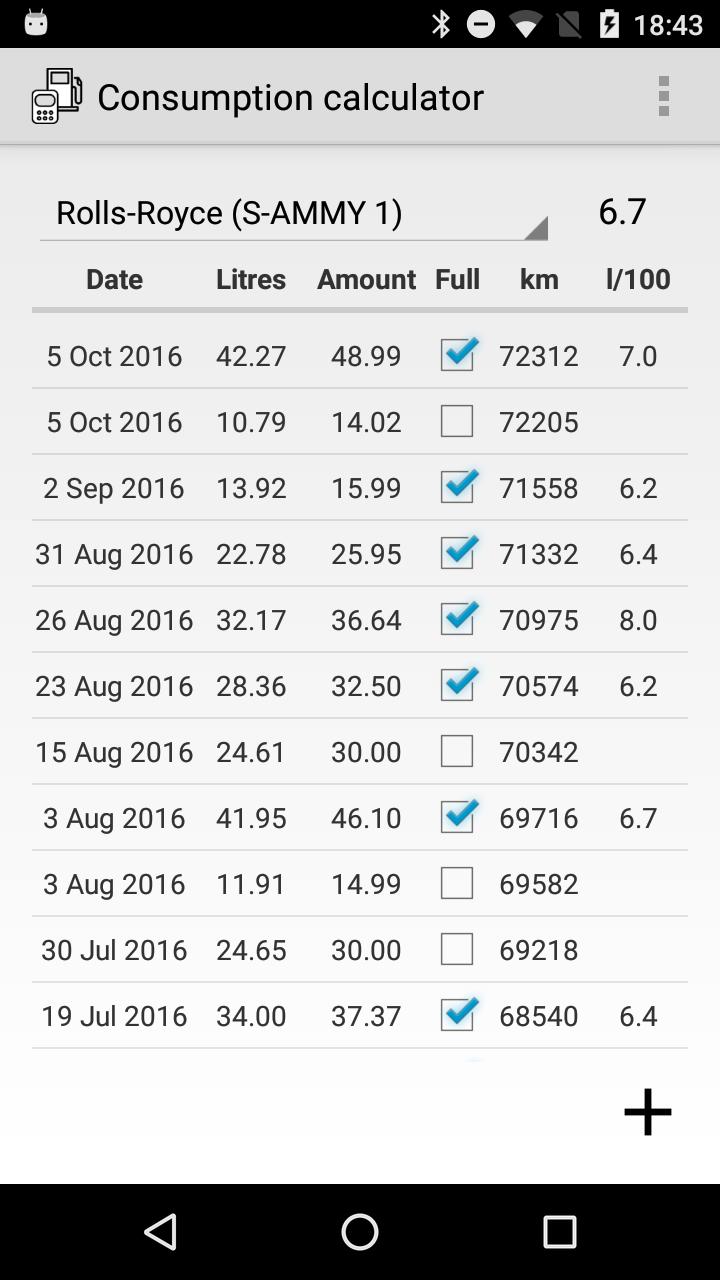This screenshot has width=720, height=1280.
Task: Open the overflow menu
Action: tap(664, 96)
